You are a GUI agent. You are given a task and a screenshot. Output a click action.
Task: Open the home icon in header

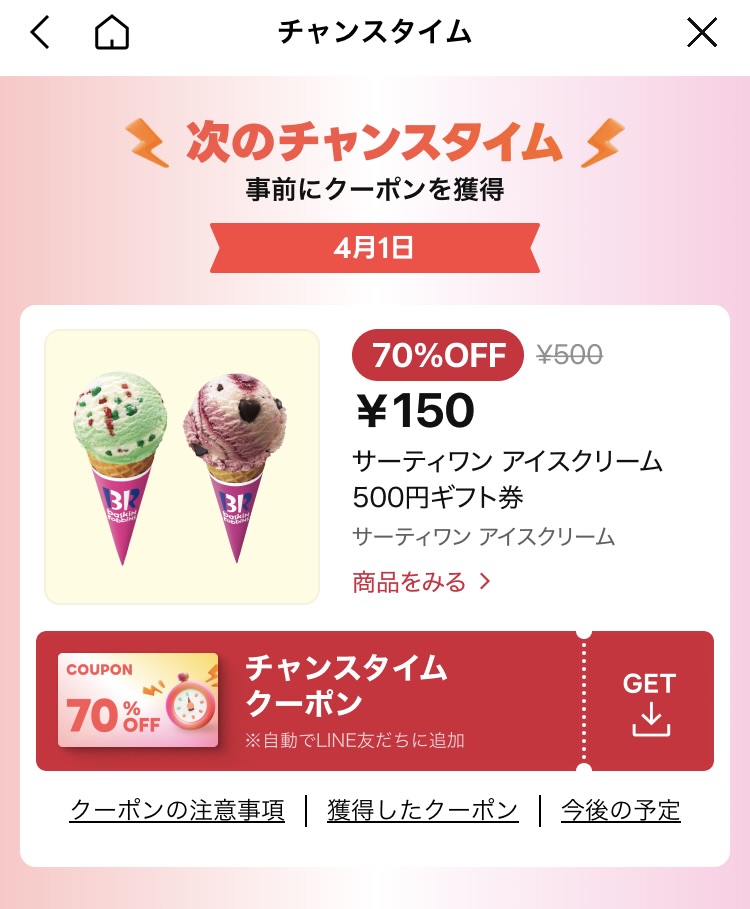pos(112,33)
